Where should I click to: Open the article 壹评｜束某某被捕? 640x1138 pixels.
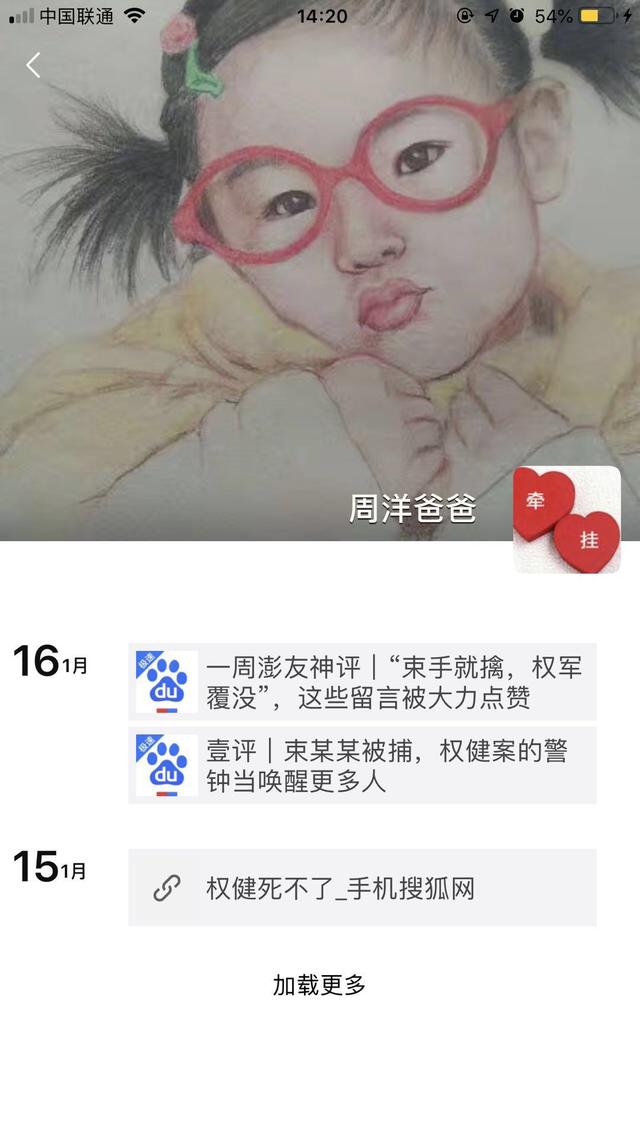click(x=362, y=766)
